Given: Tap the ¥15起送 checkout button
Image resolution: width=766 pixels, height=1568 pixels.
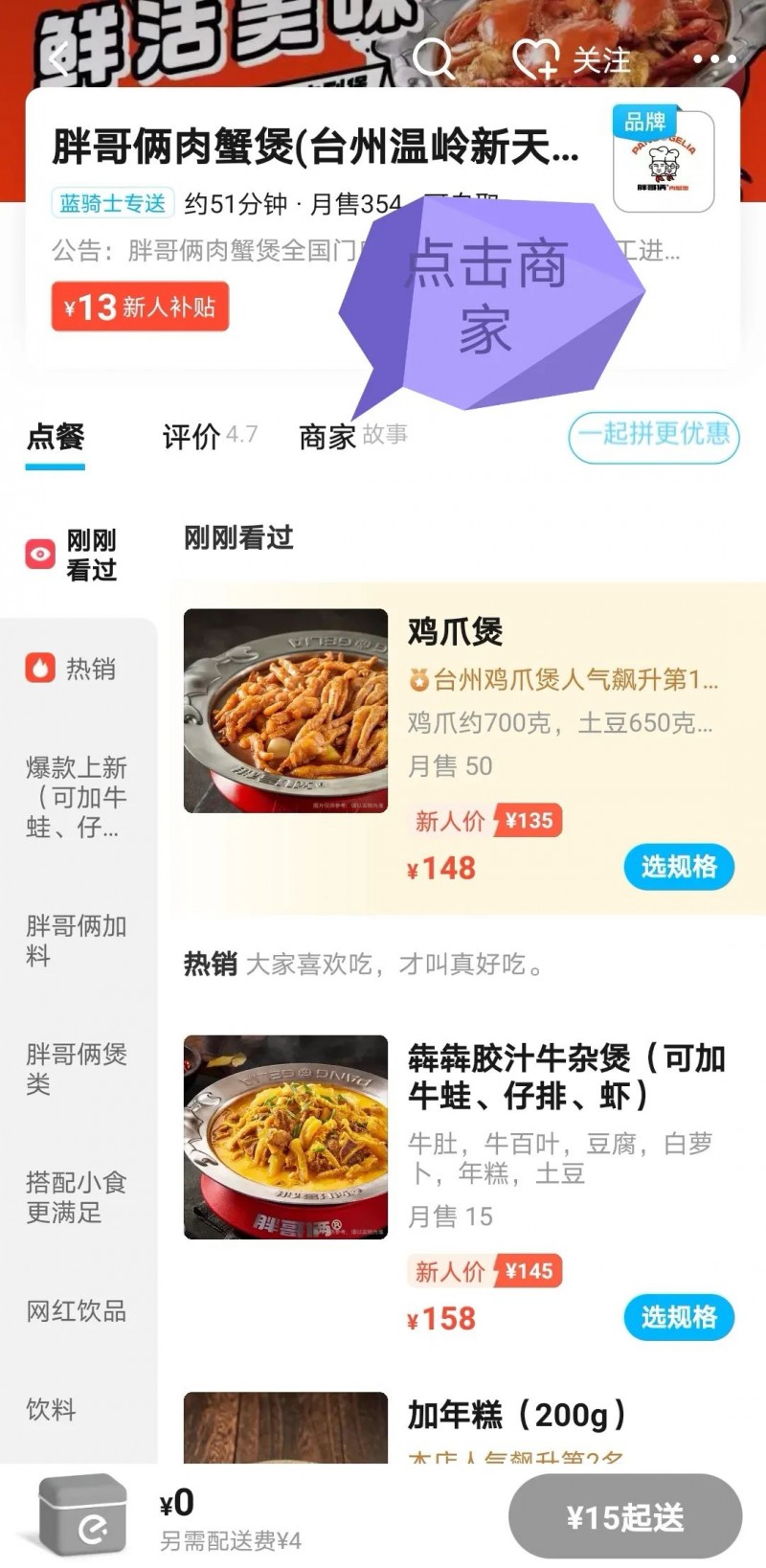Looking at the screenshot, I should click(624, 1517).
